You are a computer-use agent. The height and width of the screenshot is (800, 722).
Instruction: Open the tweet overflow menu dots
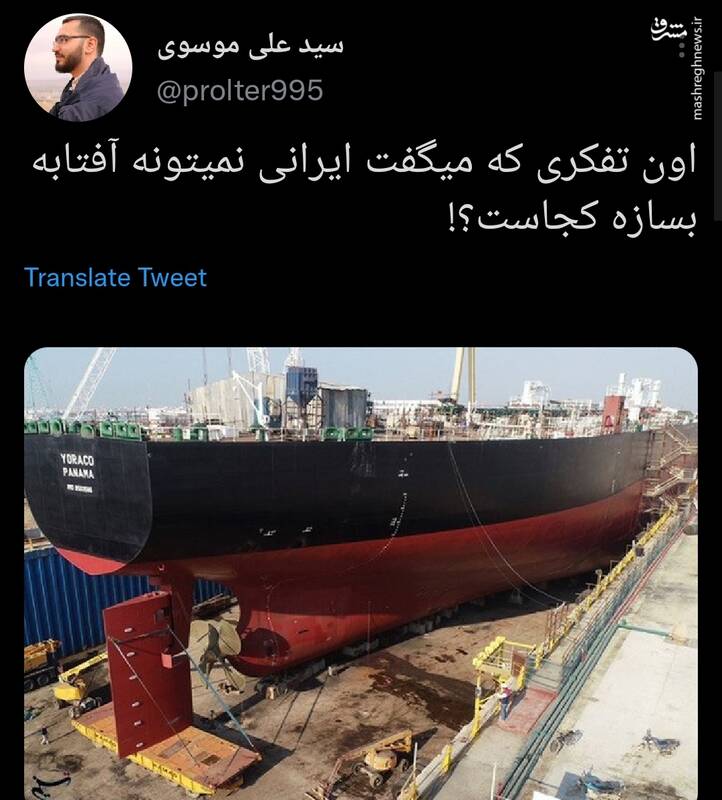681,47
